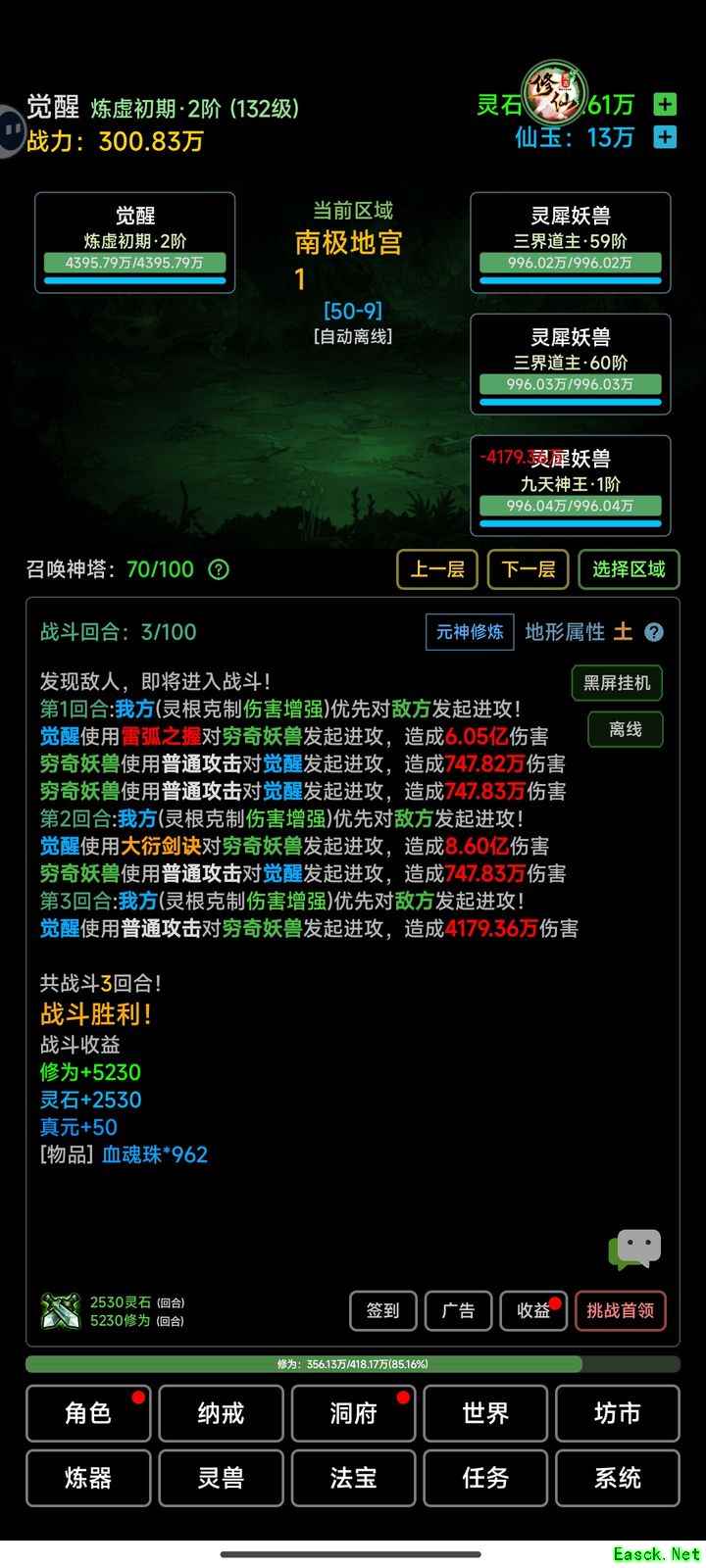Enable 黑屏挂机 black-screen idle mode
This screenshot has width=706, height=1568.
pyautogui.click(x=617, y=683)
